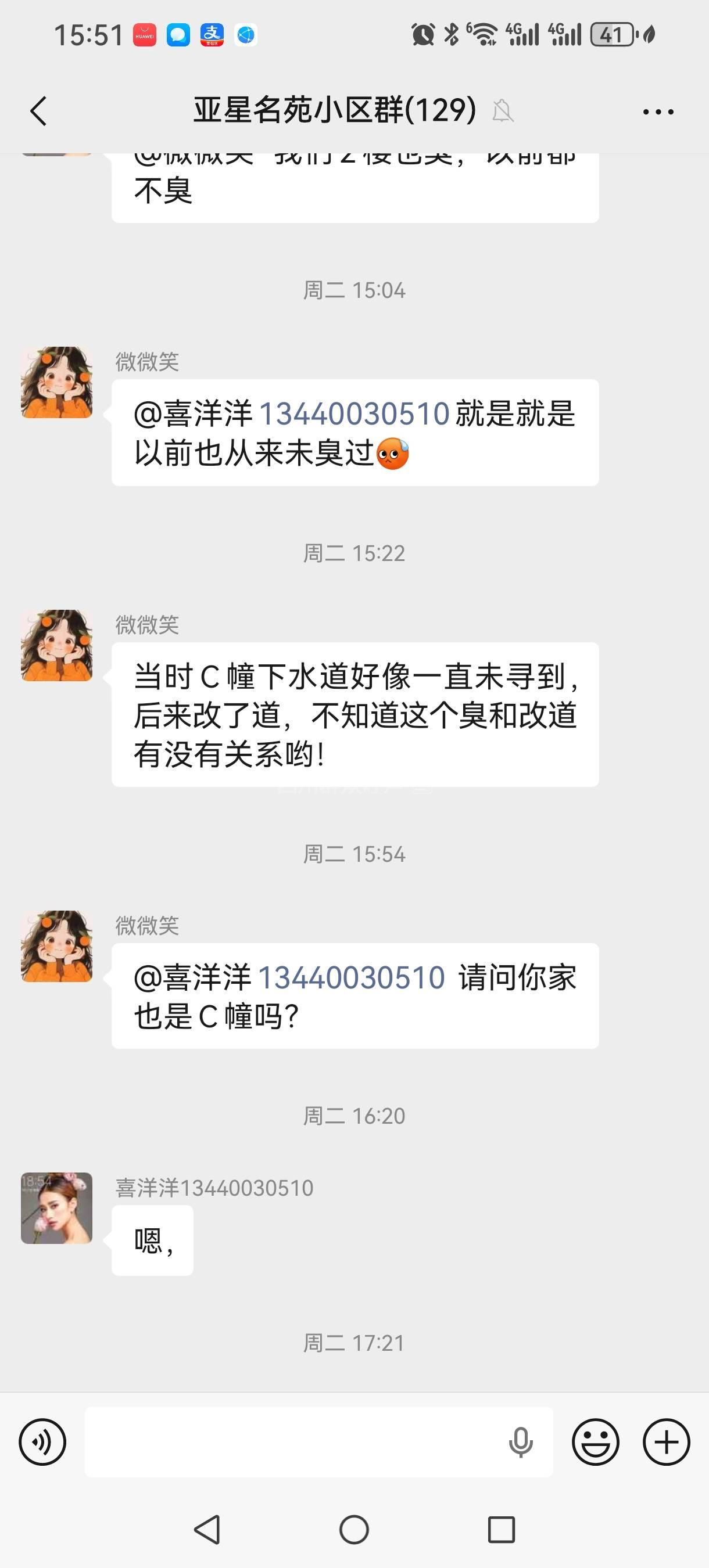Switch to voice message input

point(42,1441)
